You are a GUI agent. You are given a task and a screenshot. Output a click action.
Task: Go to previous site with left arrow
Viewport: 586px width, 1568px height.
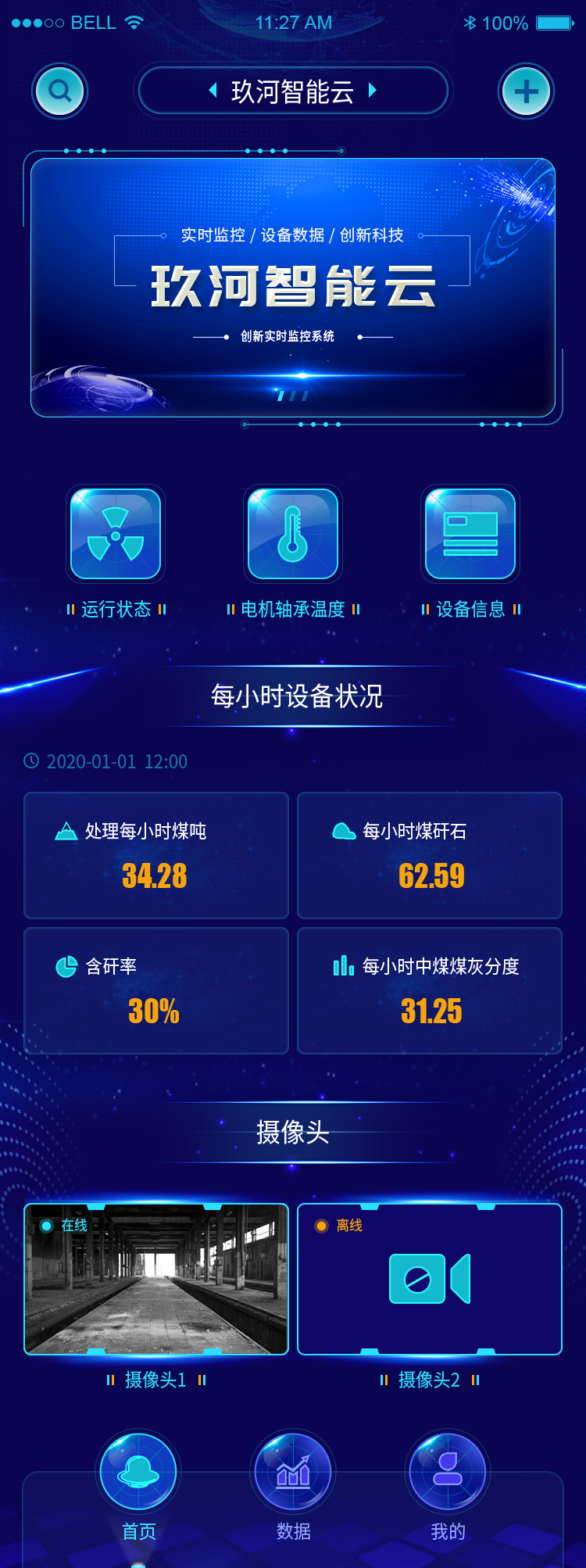coord(213,91)
